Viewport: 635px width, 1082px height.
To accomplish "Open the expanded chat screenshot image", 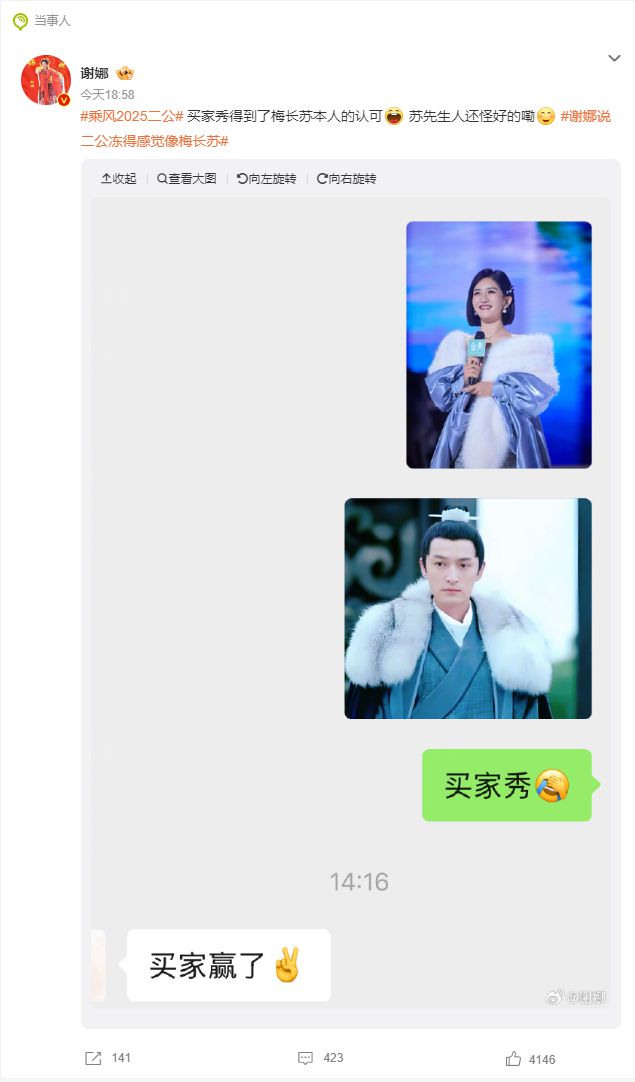I will pyautogui.click(x=350, y=600).
